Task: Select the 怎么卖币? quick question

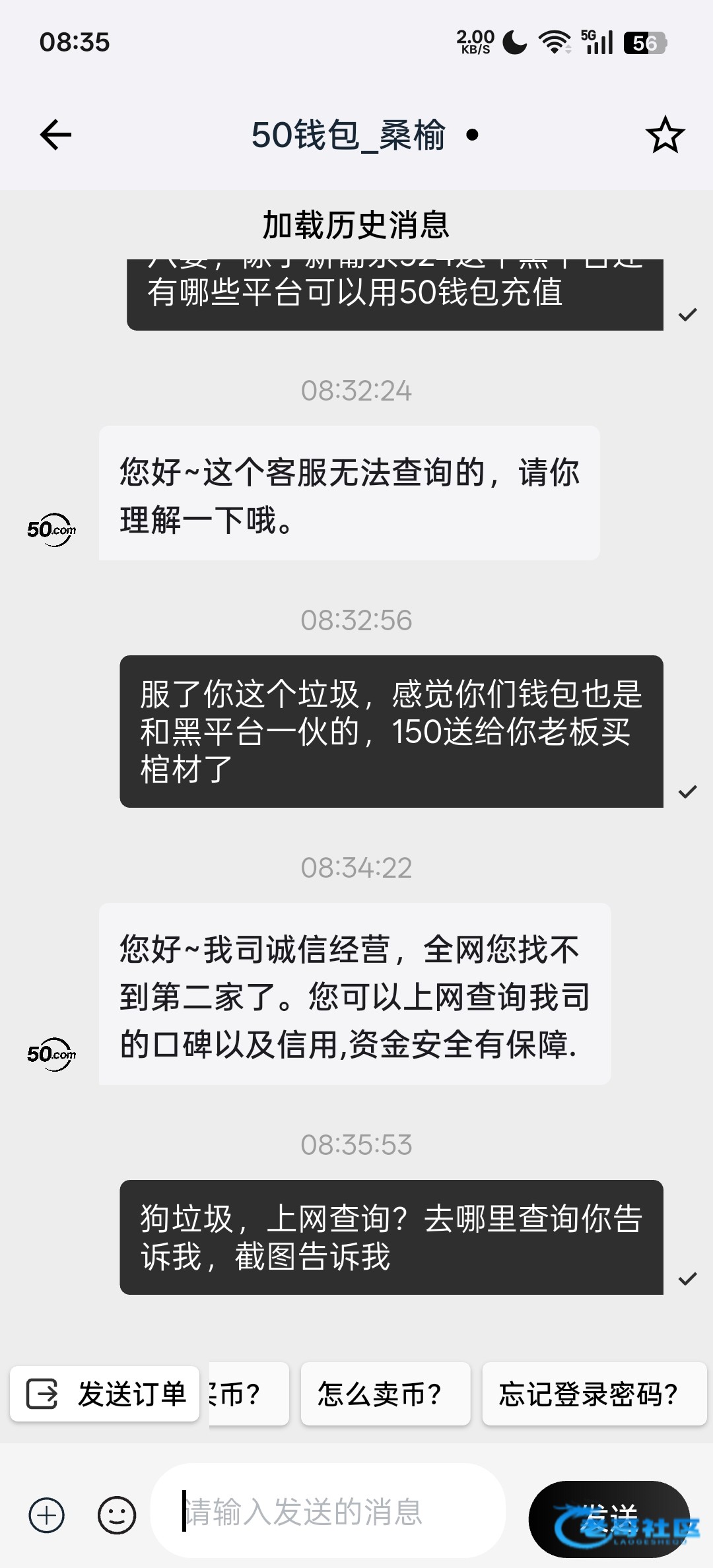Action: pos(385,1394)
